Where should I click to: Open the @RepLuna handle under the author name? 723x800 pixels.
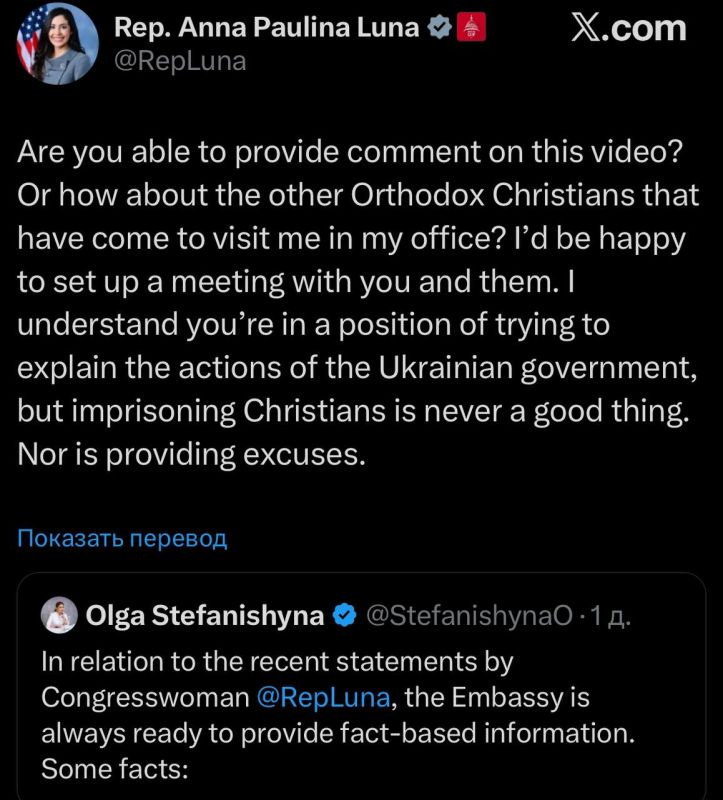[x=175, y=62]
